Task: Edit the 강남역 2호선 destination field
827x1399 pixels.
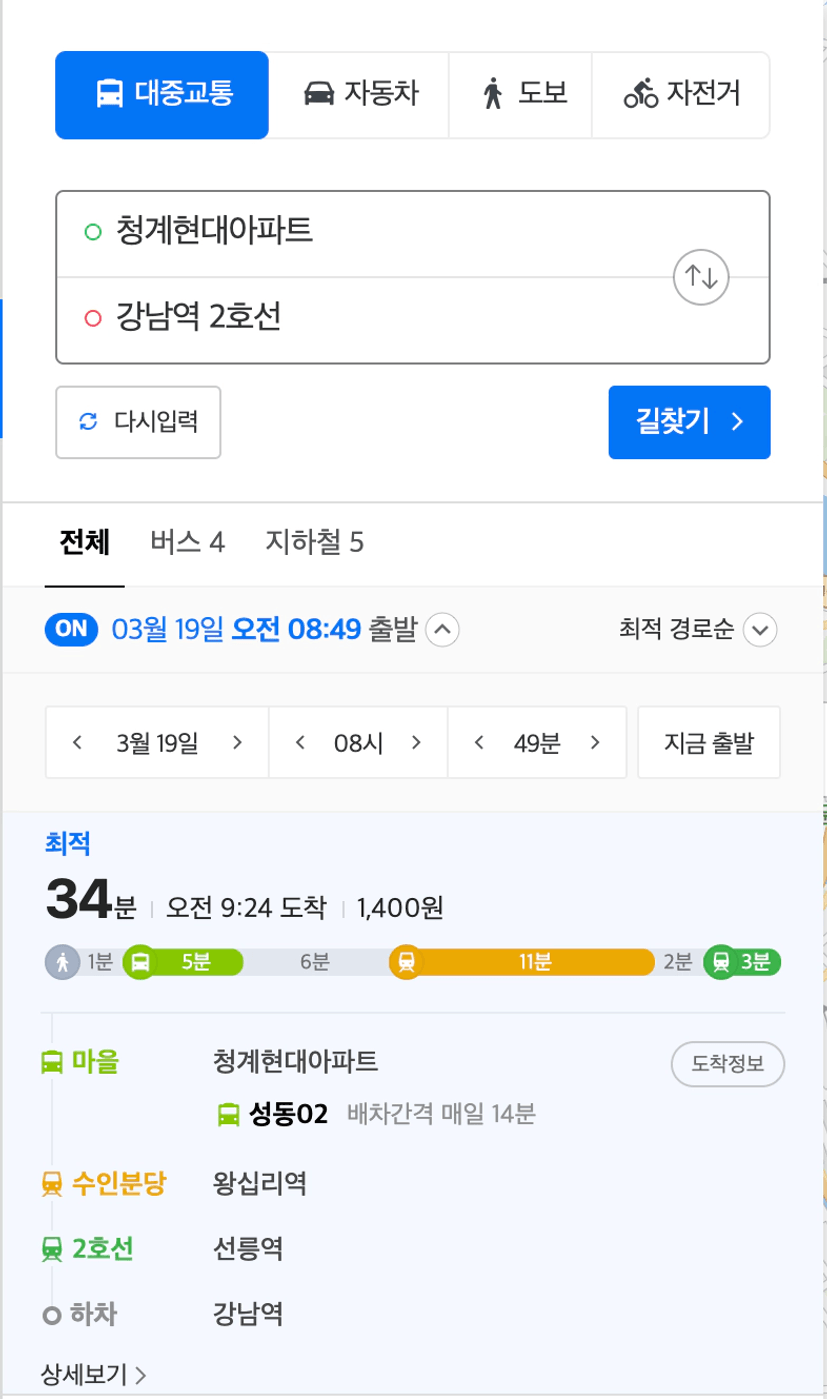Action: 370,320
